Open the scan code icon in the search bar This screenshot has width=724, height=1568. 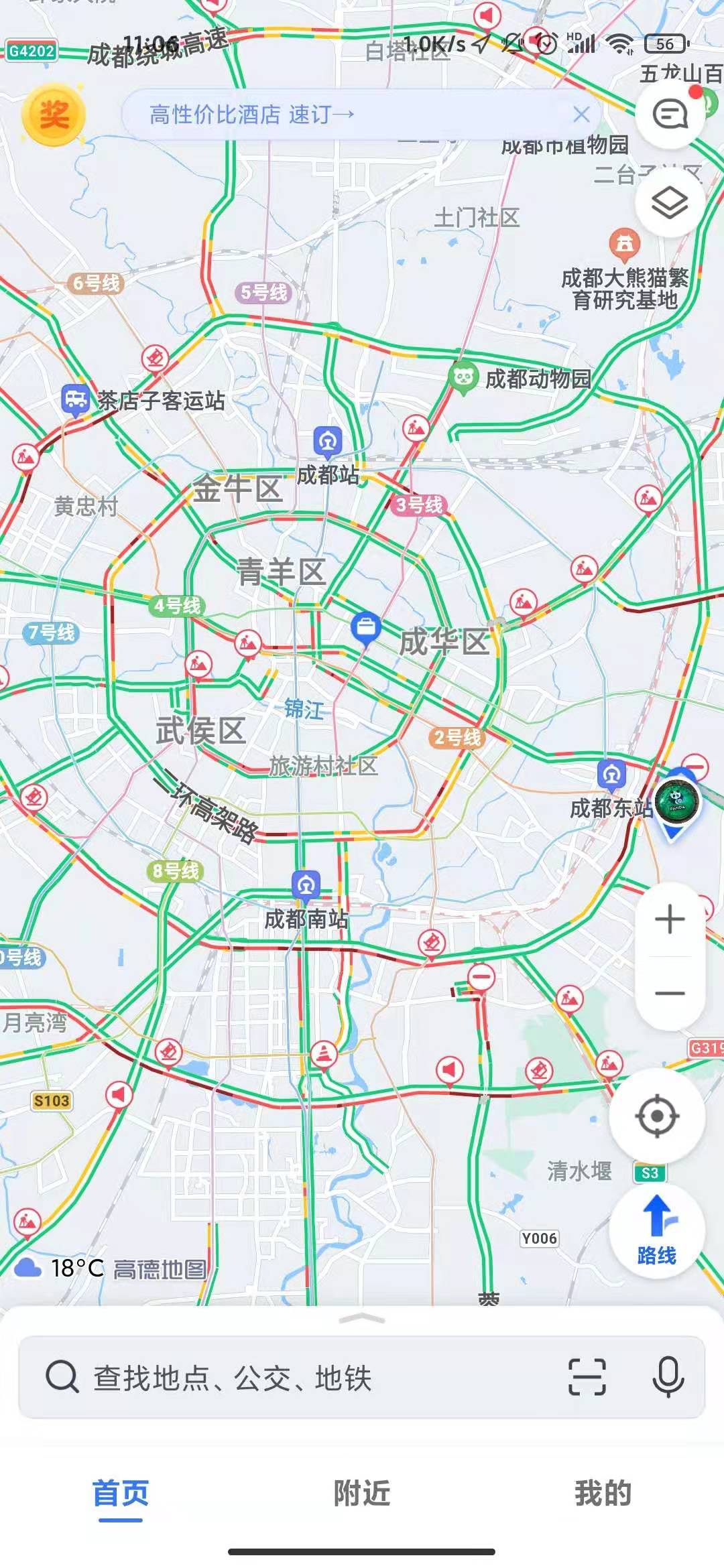tap(587, 1378)
